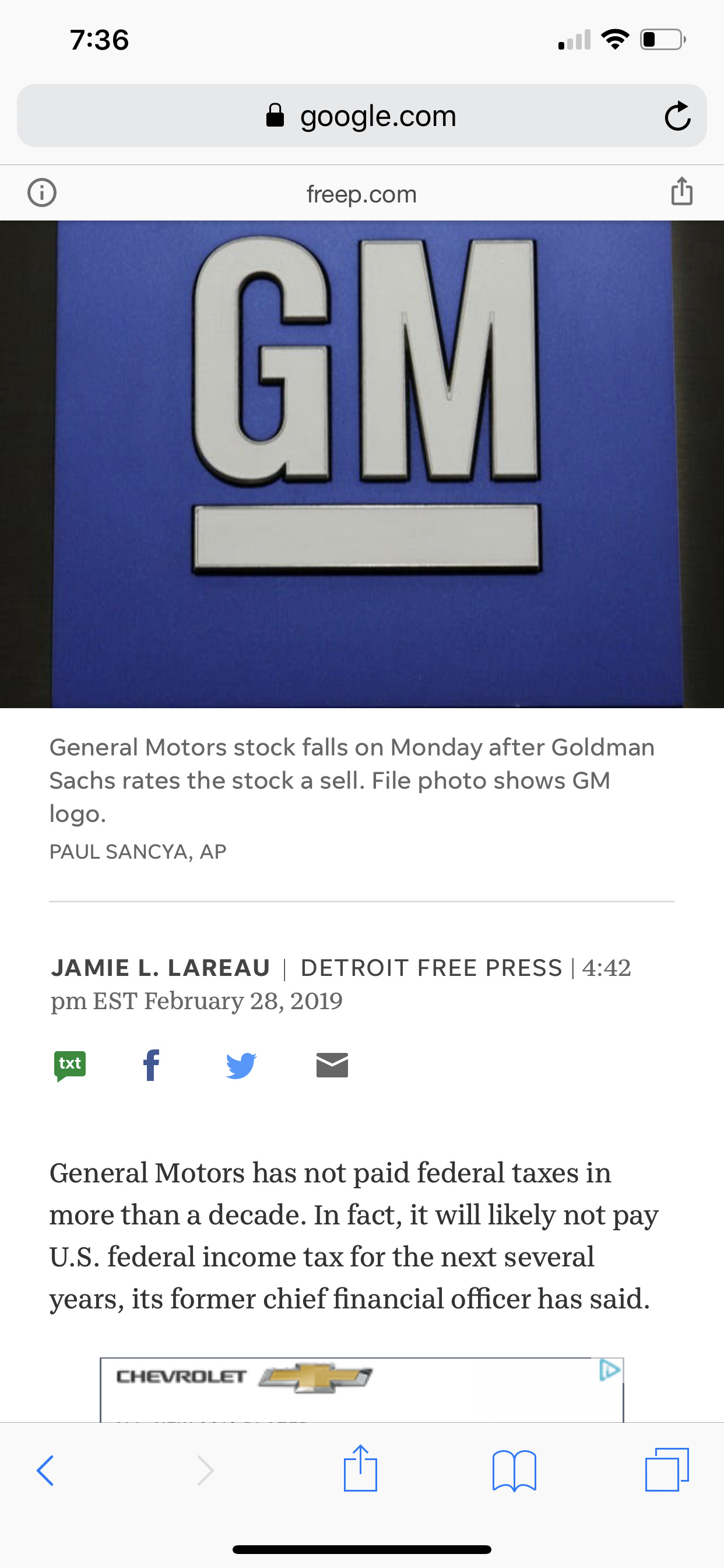Image resolution: width=724 pixels, height=1568 pixels.
Task: Share article on Facebook
Action: (151, 1065)
